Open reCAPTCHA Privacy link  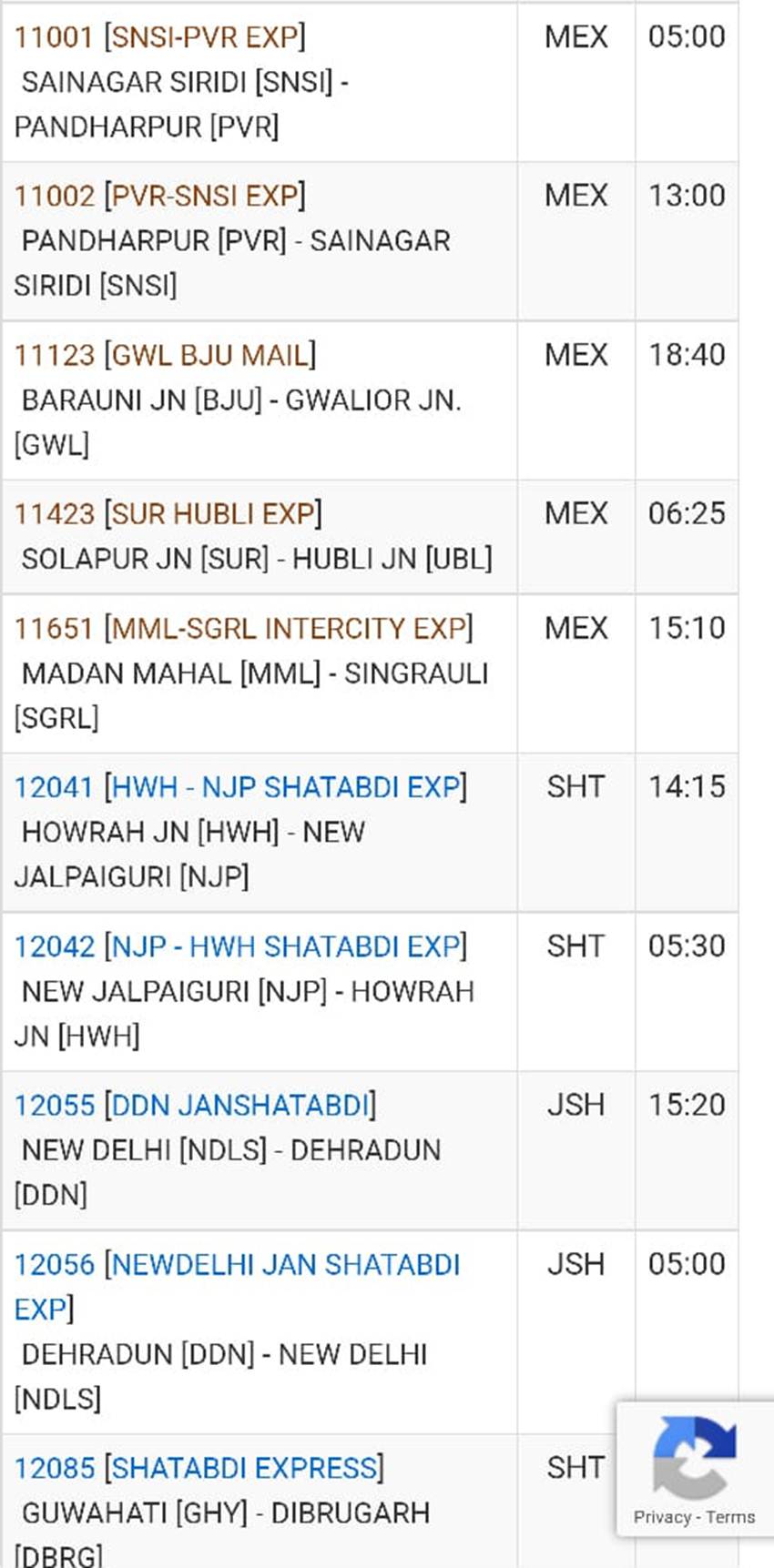coord(662,1517)
